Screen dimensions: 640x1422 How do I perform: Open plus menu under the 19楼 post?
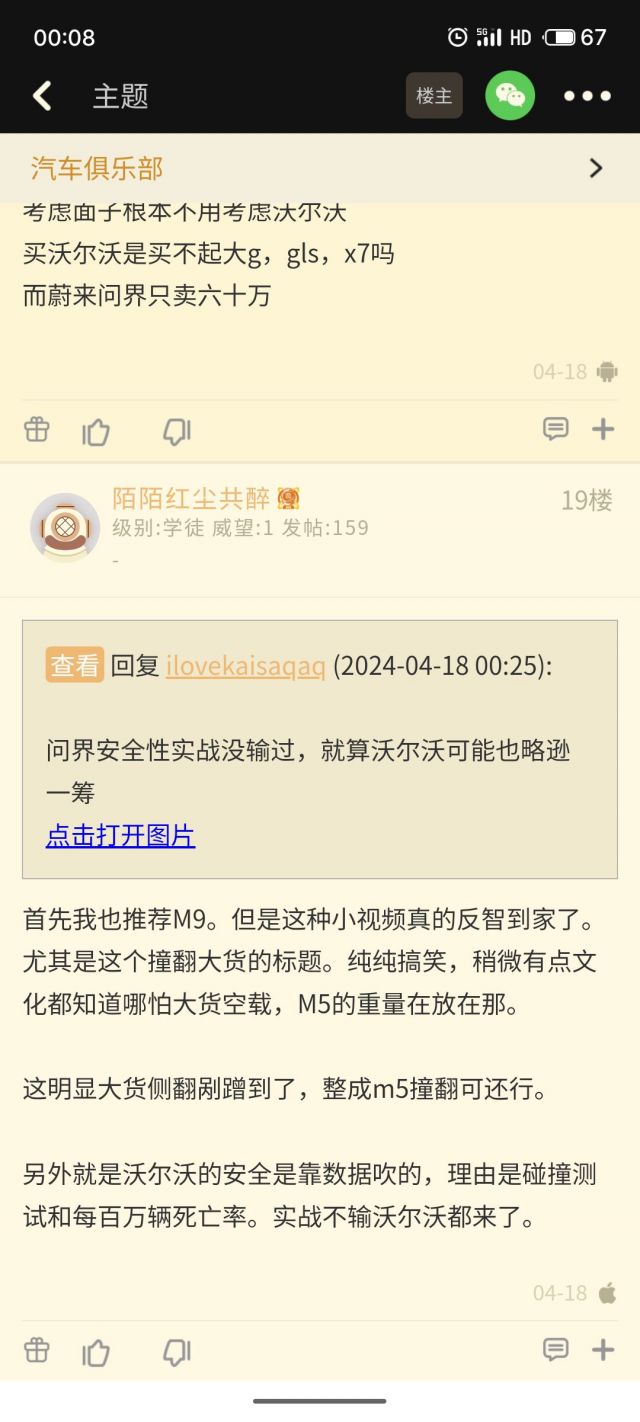pyautogui.click(x=603, y=1350)
